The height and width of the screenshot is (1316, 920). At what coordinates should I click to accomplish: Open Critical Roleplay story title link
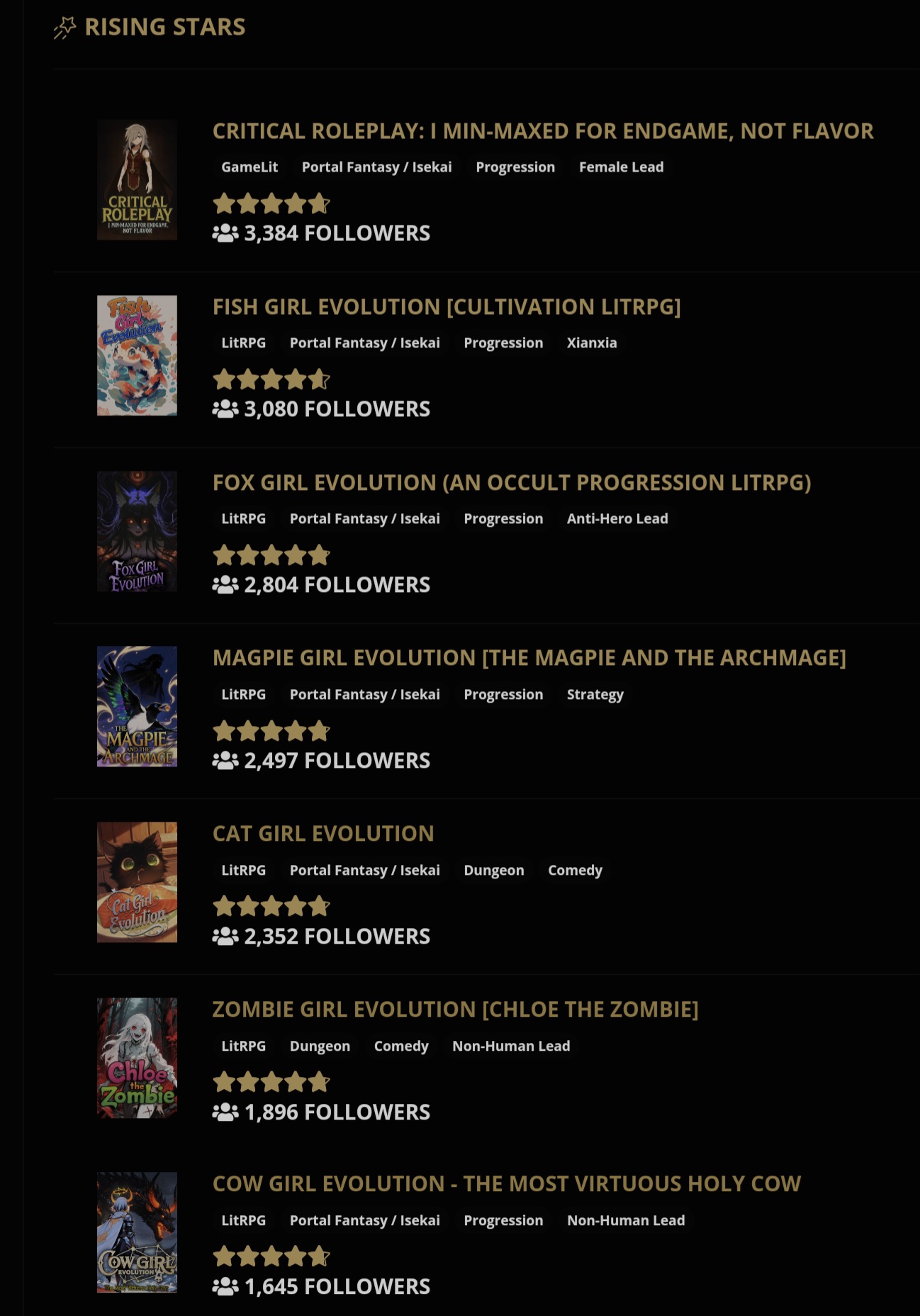542,131
